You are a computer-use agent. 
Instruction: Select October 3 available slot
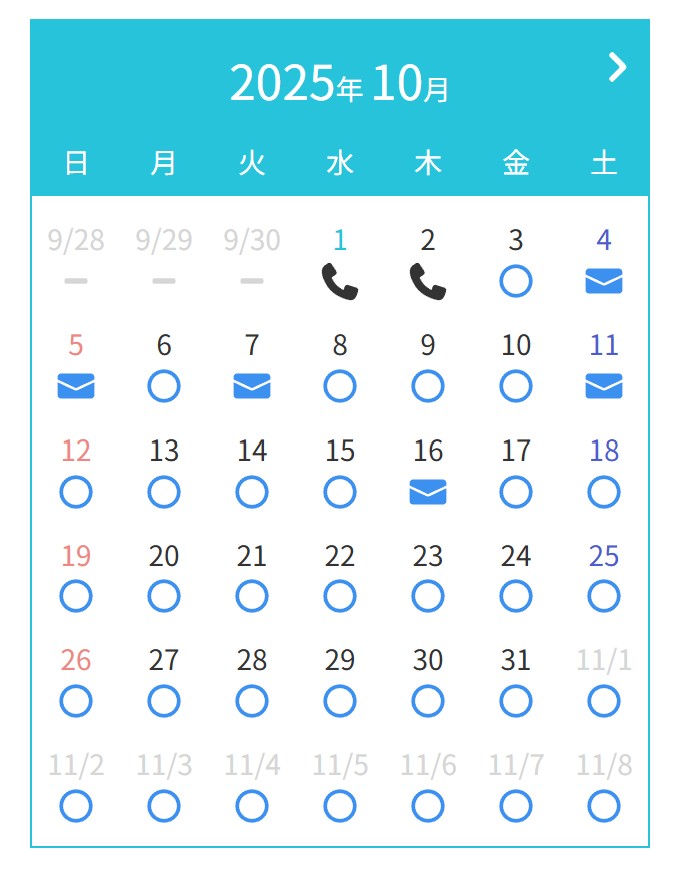tap(516, 282)
